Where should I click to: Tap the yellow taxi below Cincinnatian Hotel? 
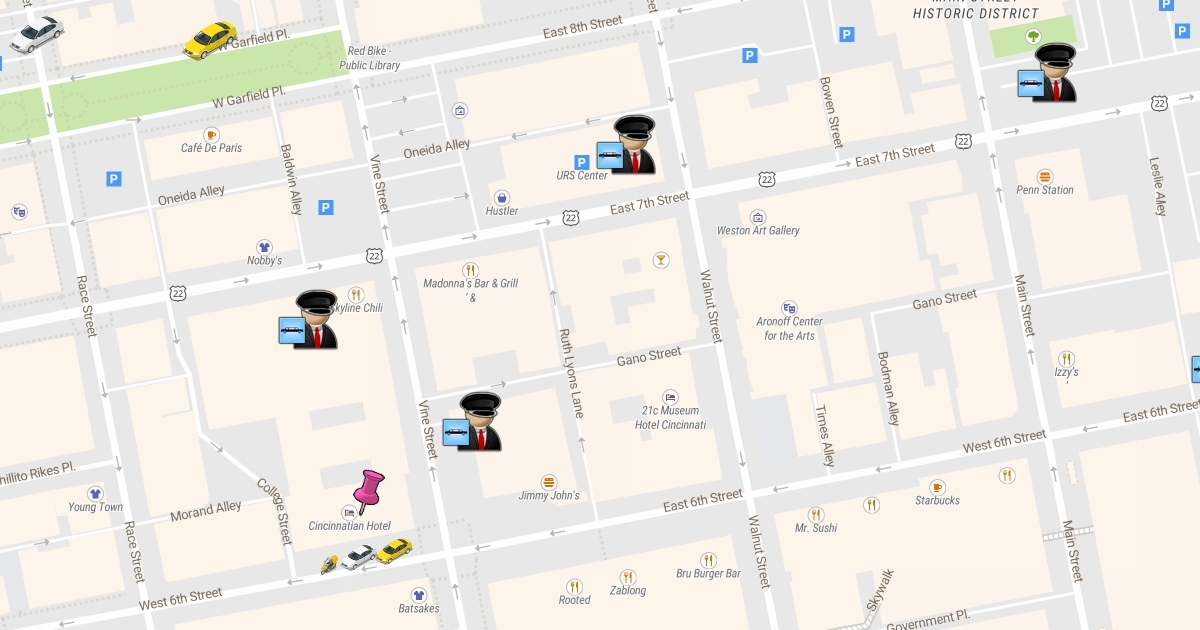point(394,550)
